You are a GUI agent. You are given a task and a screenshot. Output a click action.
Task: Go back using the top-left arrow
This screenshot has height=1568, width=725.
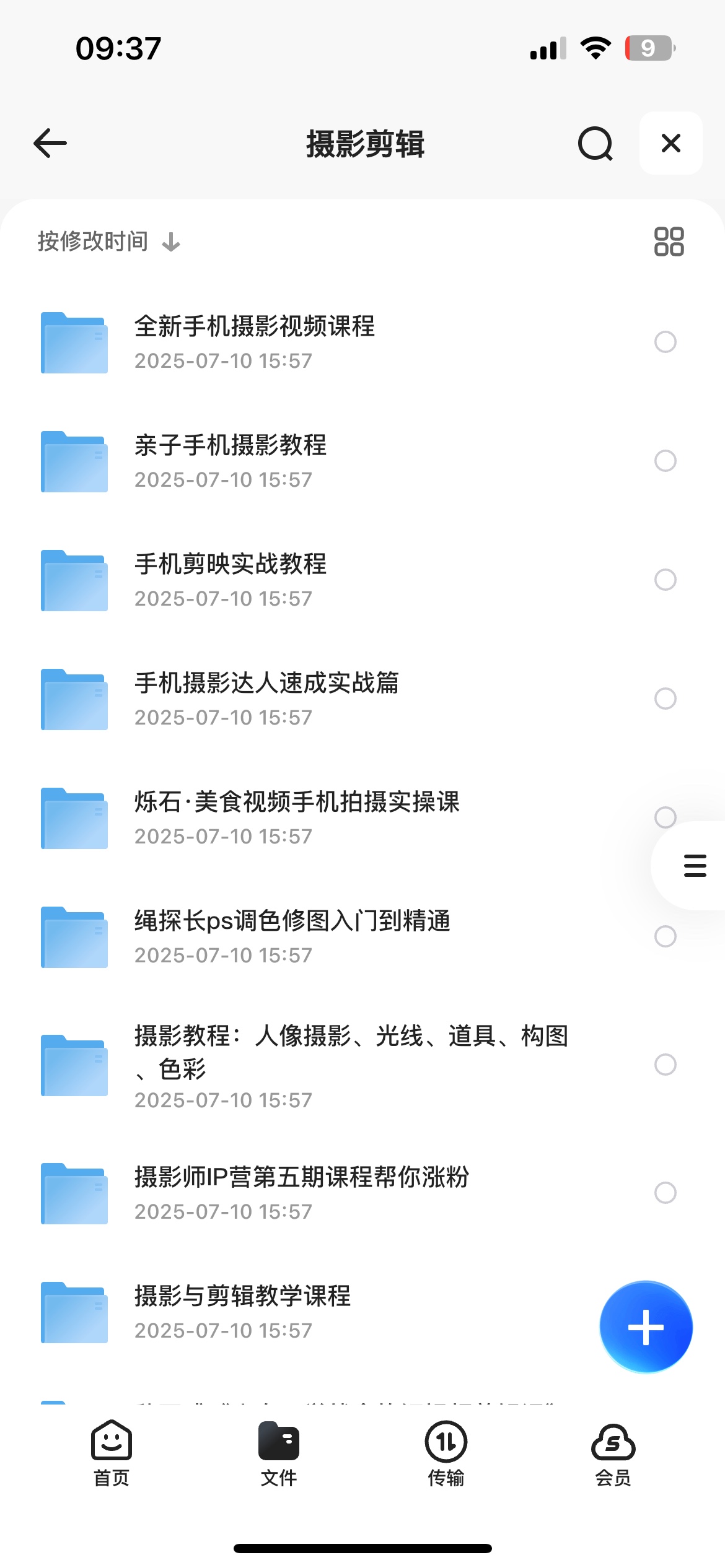click(50, 143)
